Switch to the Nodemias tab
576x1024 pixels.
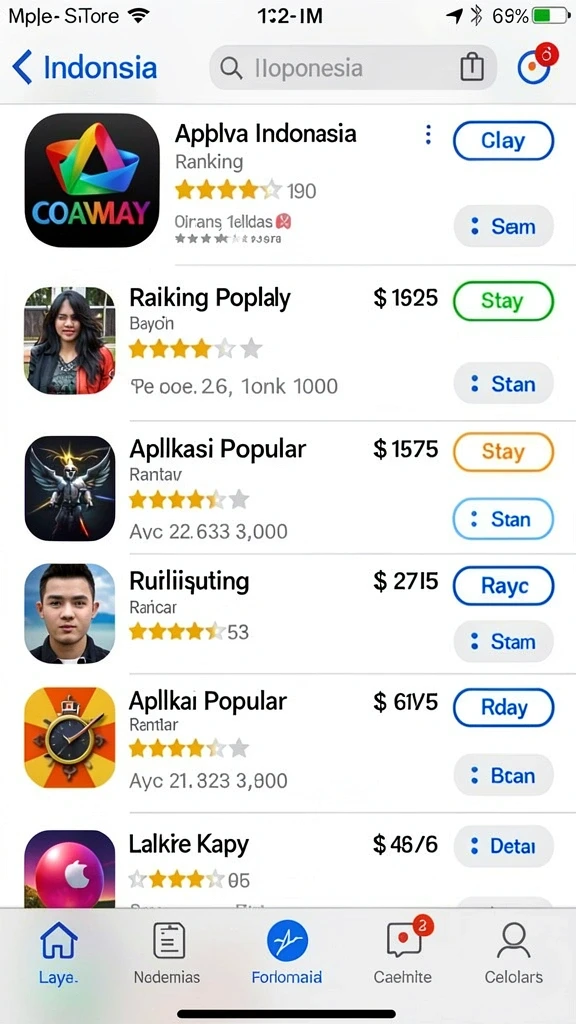coord(167,953)
